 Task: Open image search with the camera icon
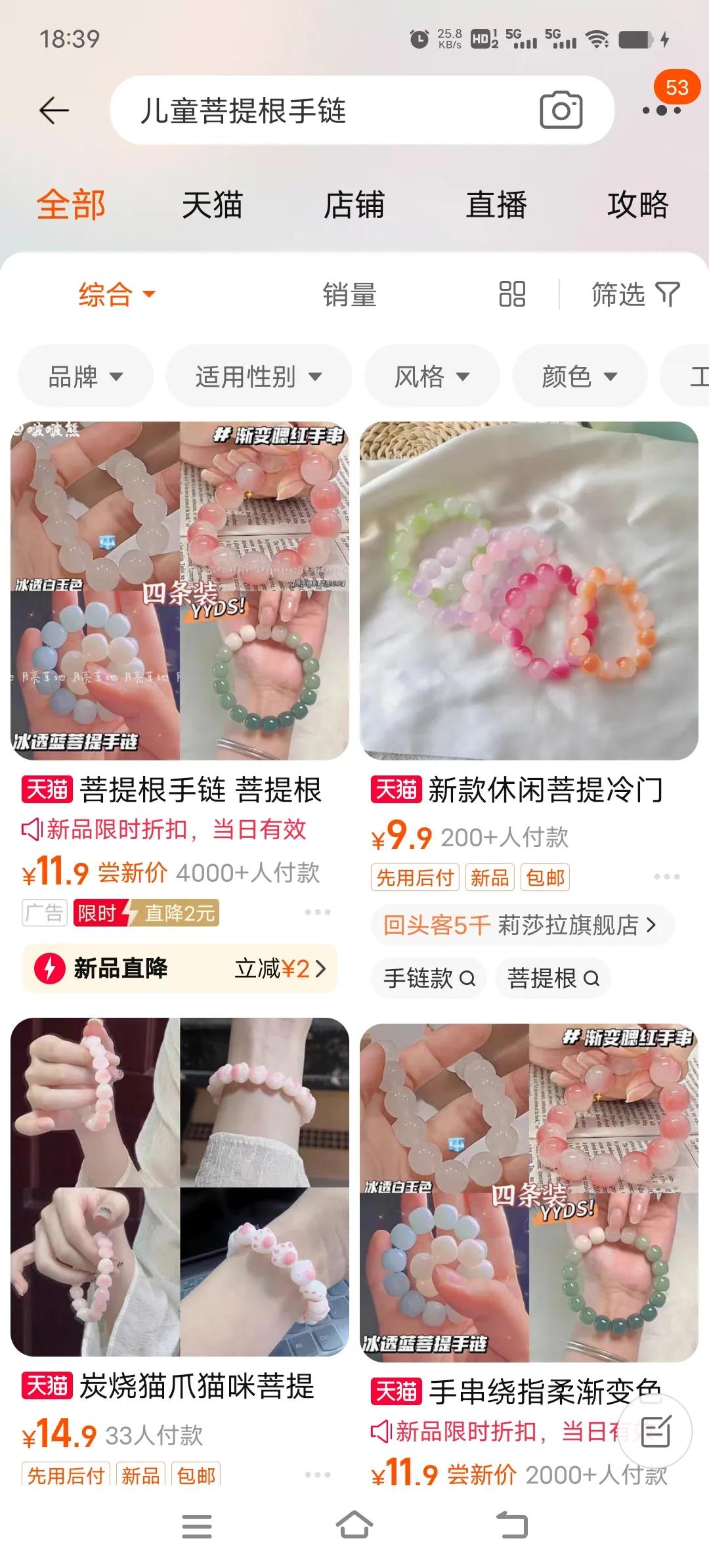tap(561, 110)
